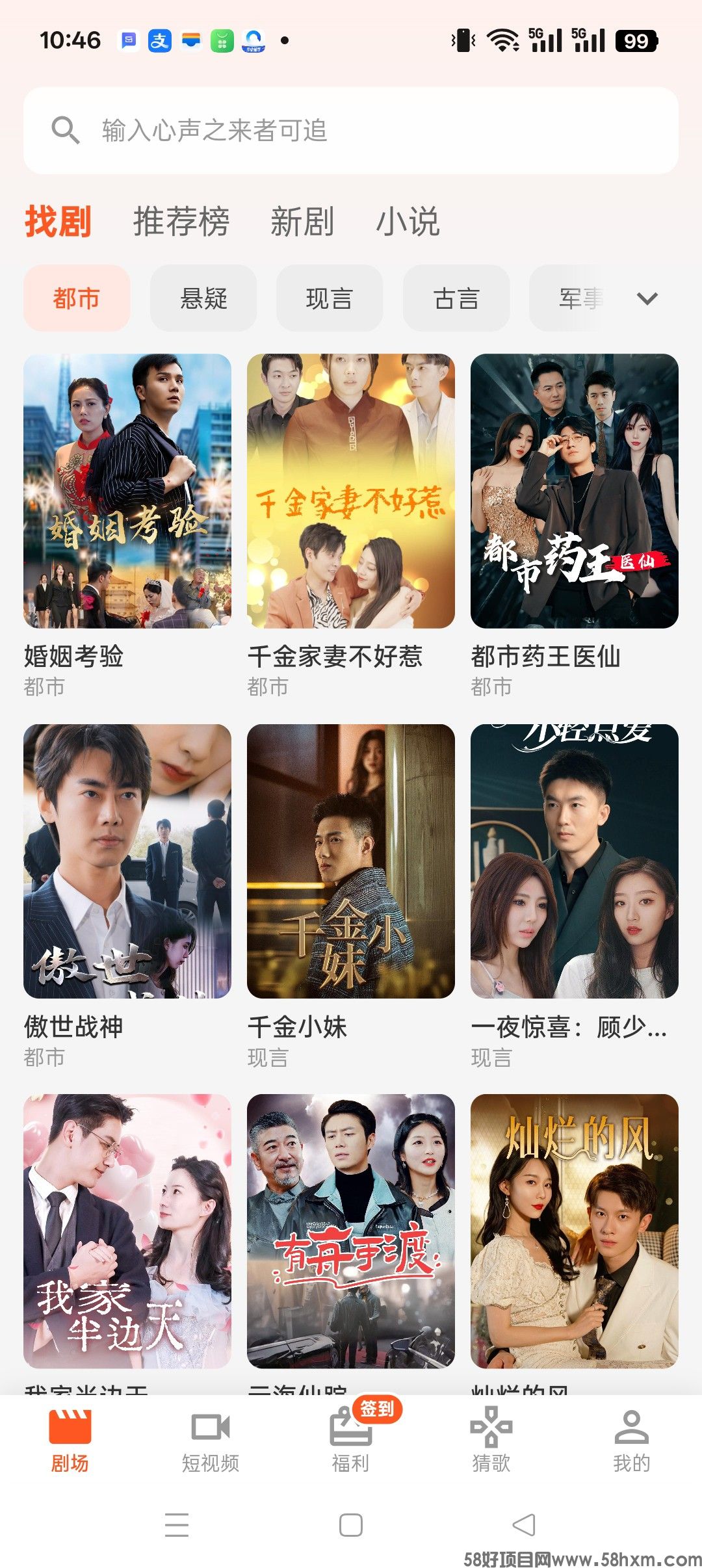The width and height of the screenshot is (702, 1568).
Task: Open the search box at the top
Action: click(351, 131)
